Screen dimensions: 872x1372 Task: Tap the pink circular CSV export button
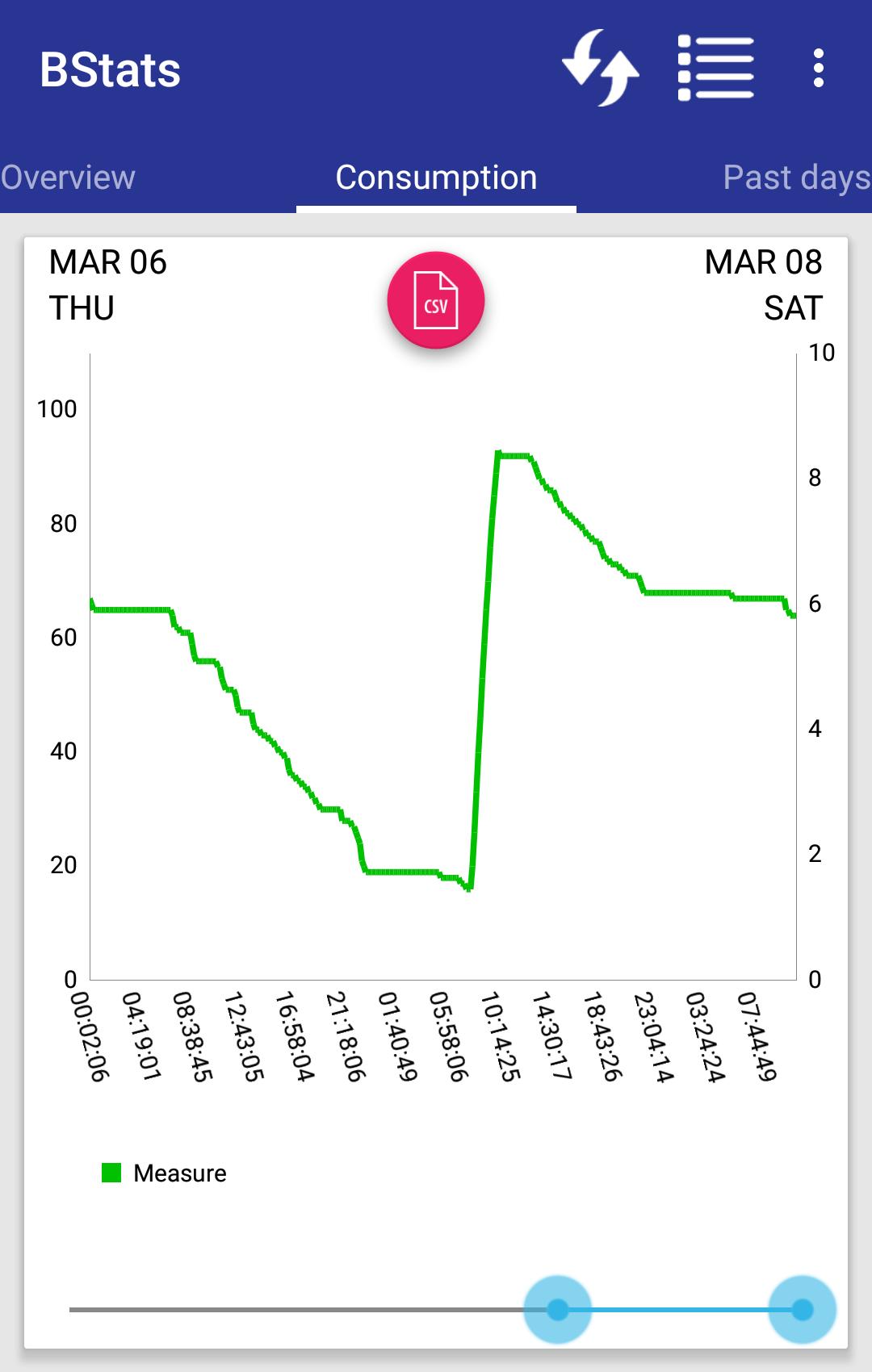click(437, 299)
